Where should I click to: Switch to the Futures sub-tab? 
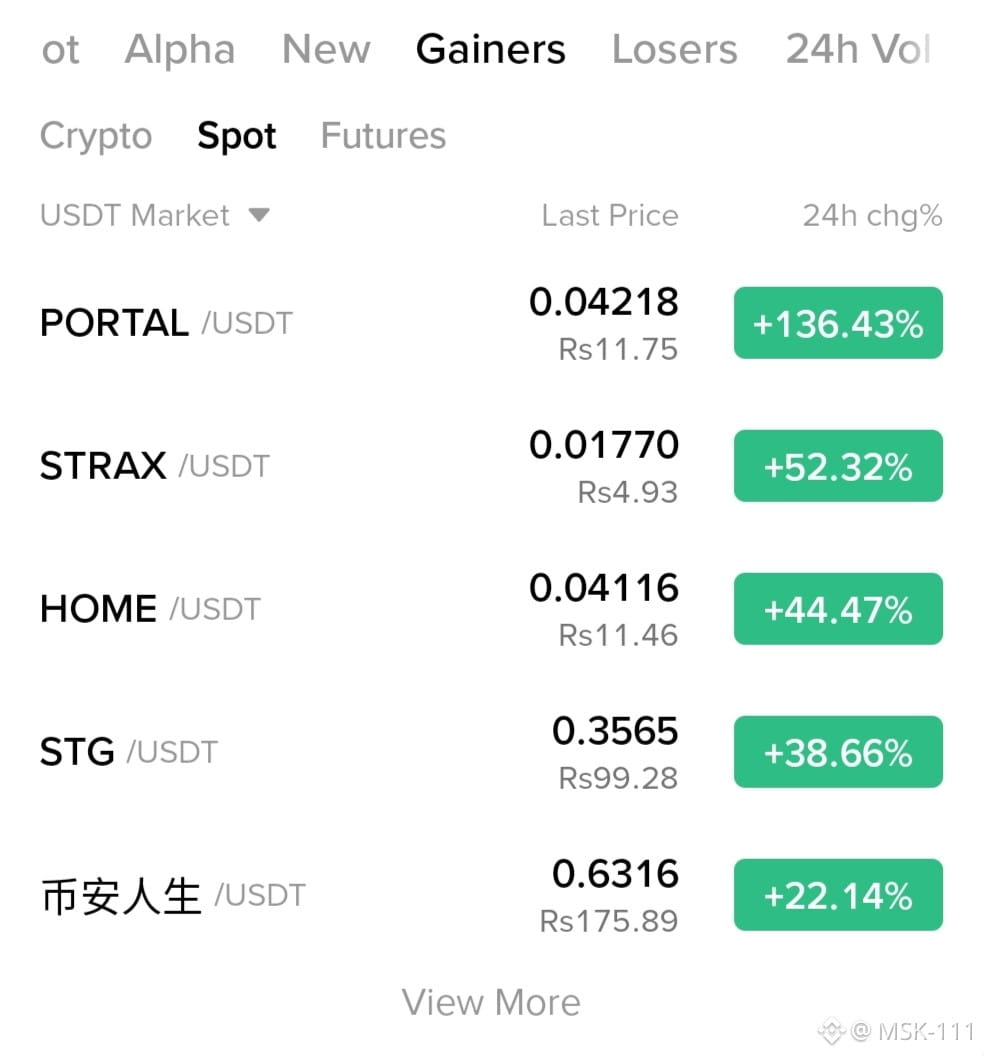tap(383, 135)
